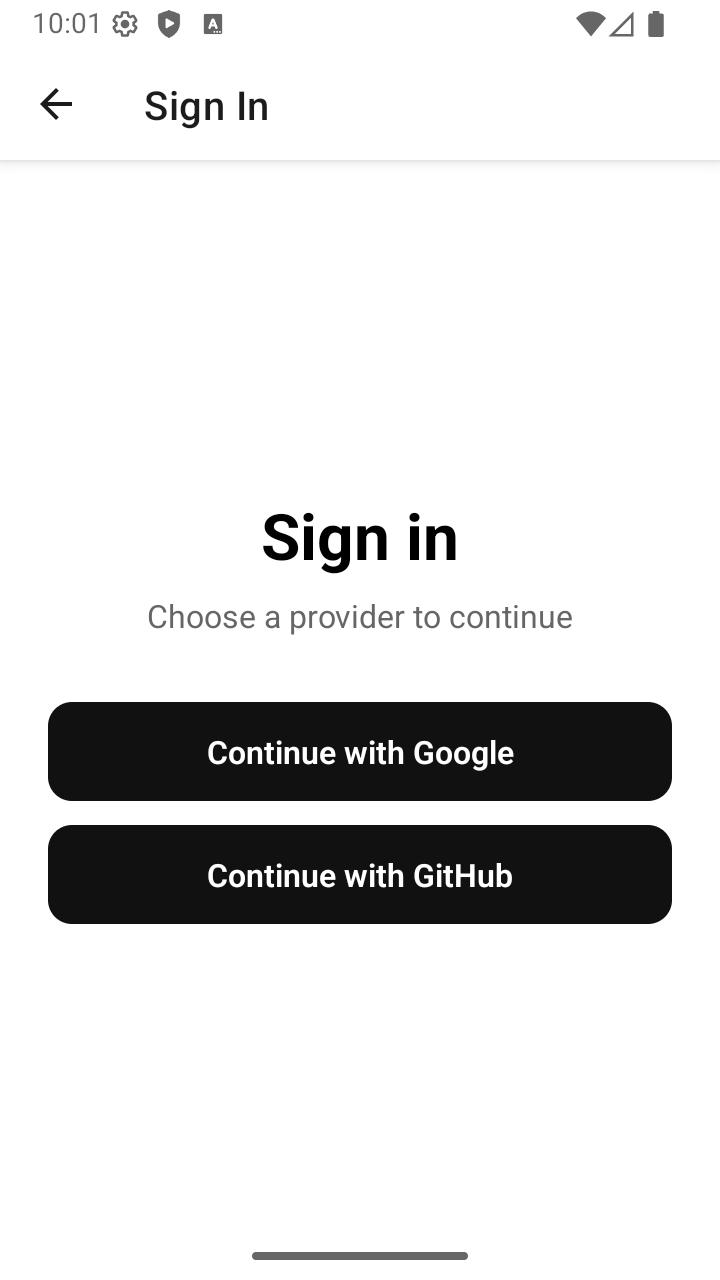This screenshot has width=720, height=1280.
Task: Click the battery indicator icon
Action: [656, 24]
